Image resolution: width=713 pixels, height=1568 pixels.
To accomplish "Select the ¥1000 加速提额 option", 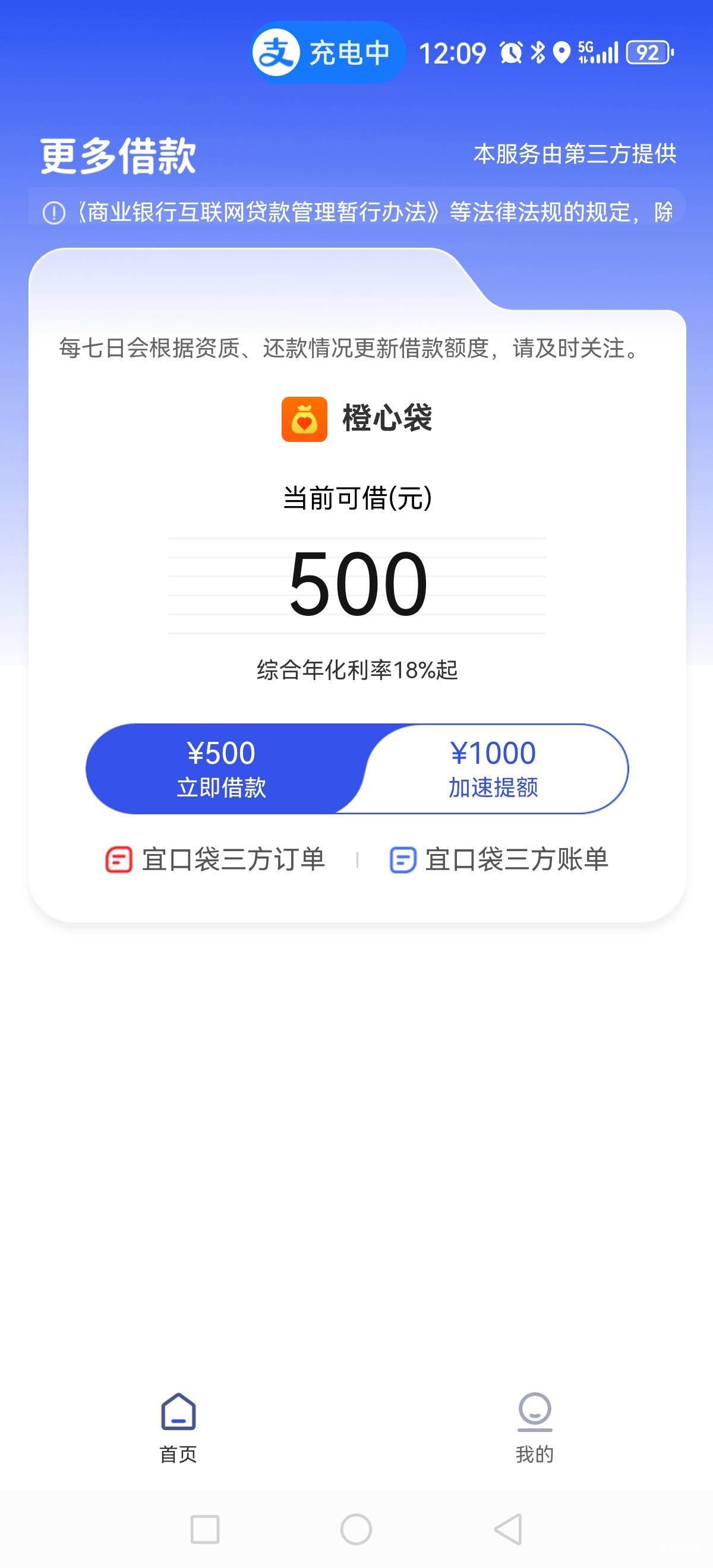I will (x=493, y=769).
